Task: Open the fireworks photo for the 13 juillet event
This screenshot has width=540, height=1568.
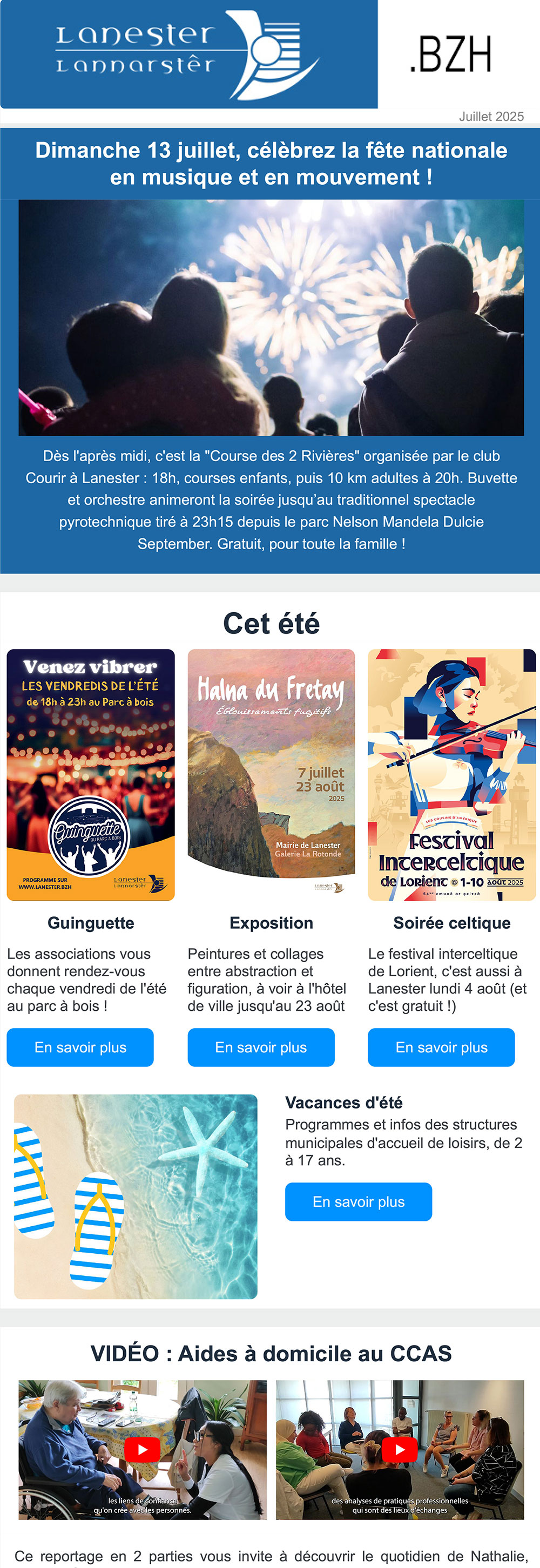Action: tap(271, 317)
